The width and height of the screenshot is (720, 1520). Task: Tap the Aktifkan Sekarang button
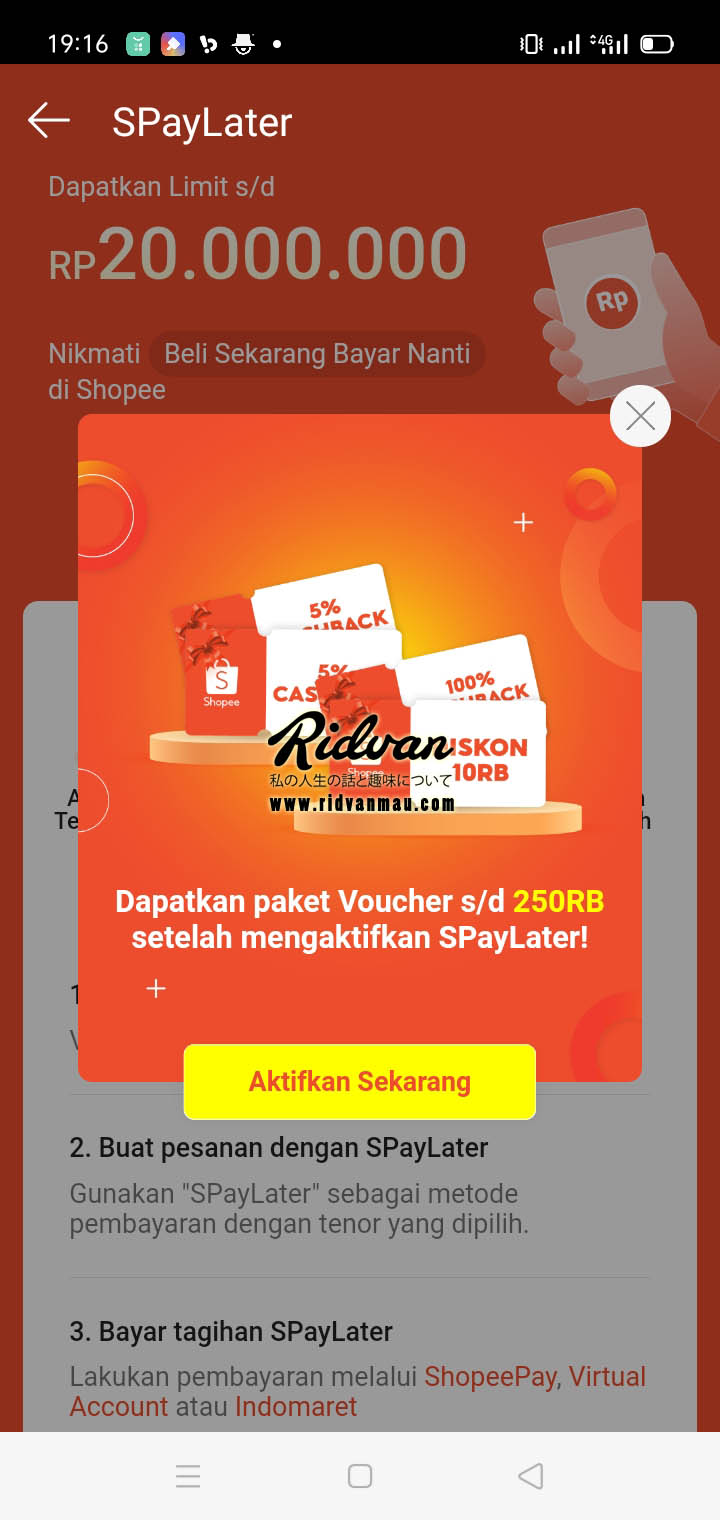(360, 1082)
